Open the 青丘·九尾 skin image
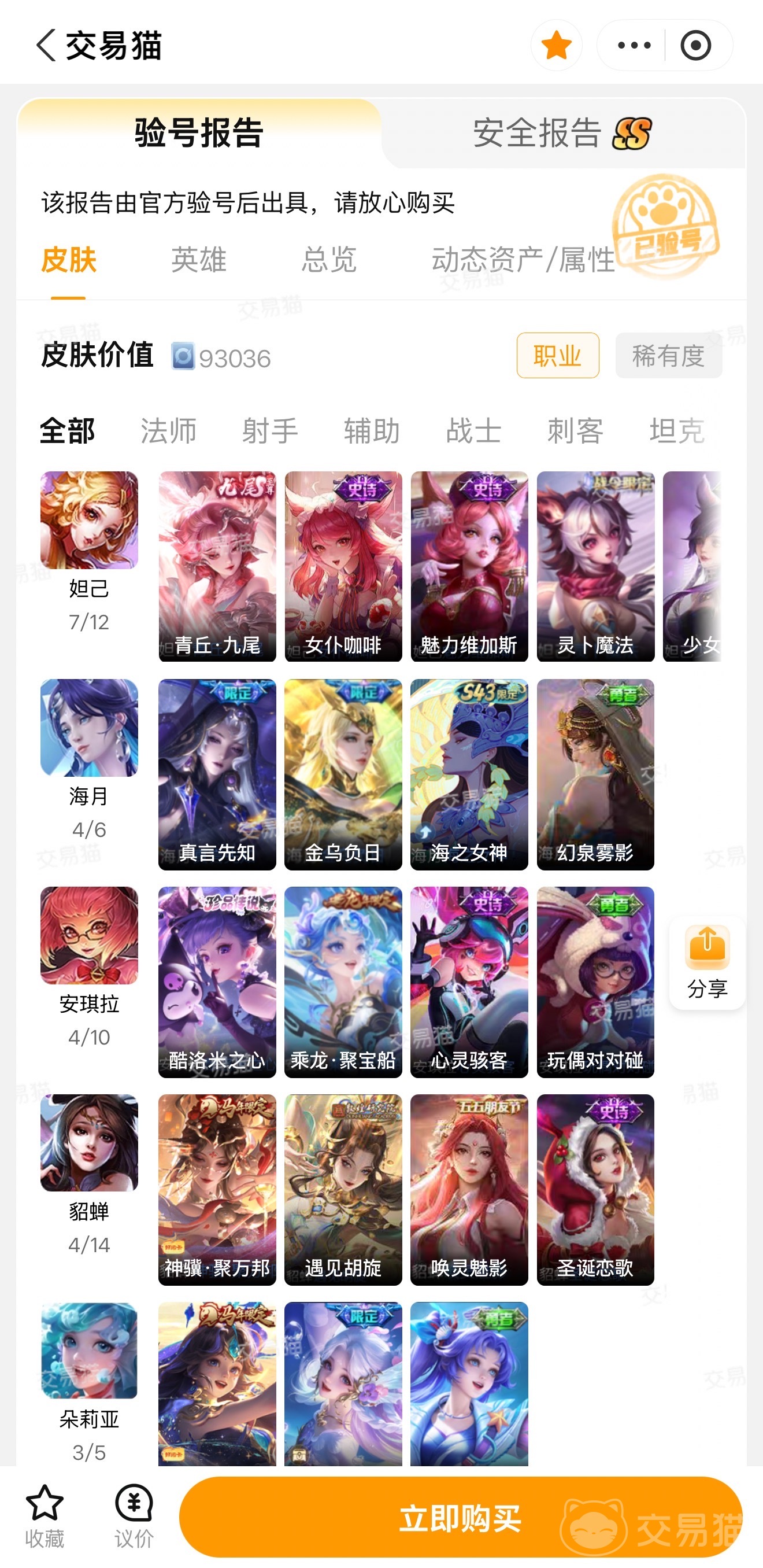 (217, 566)
